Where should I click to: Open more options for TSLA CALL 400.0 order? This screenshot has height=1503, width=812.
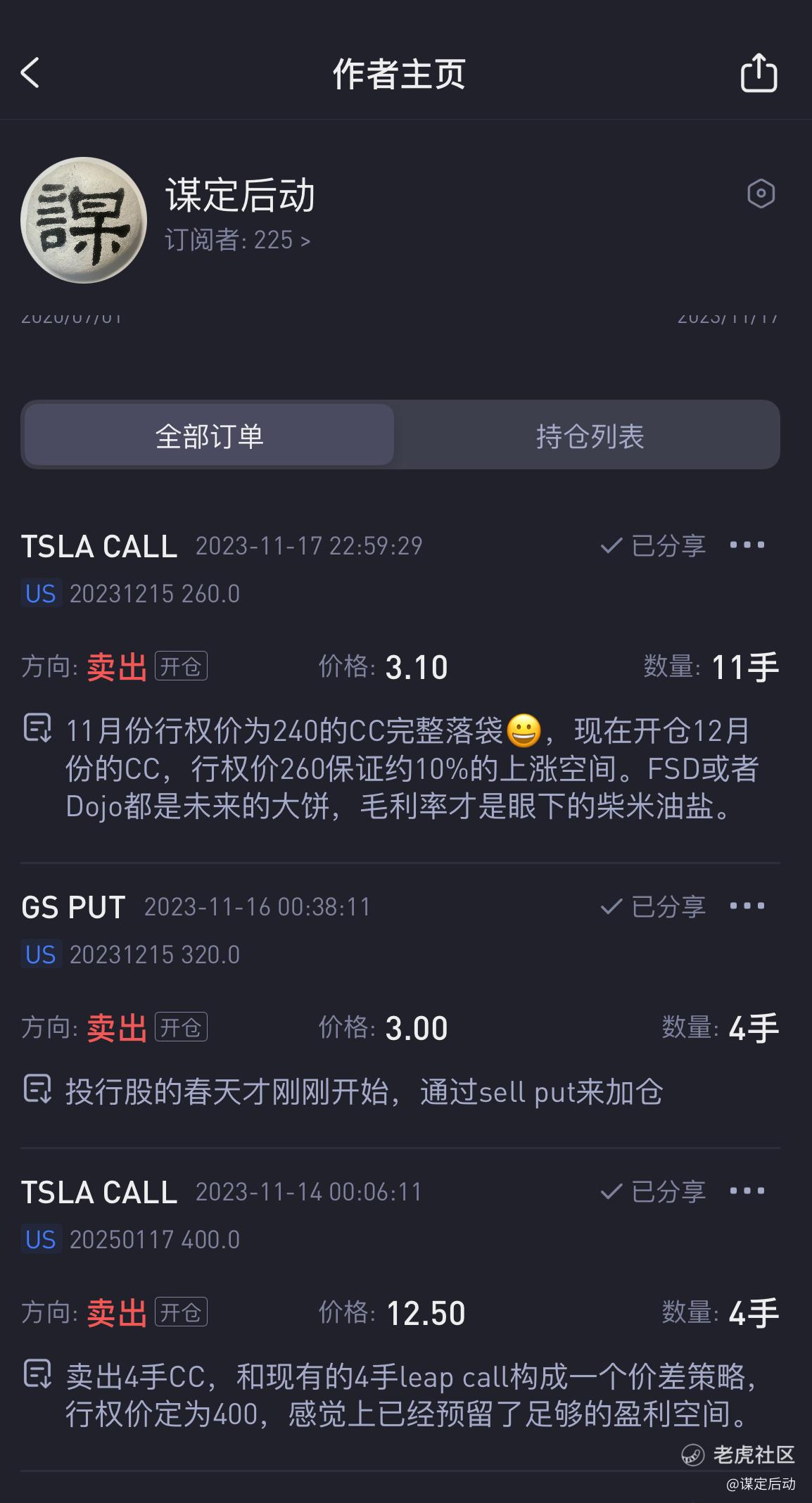(x=747, y=1191)
